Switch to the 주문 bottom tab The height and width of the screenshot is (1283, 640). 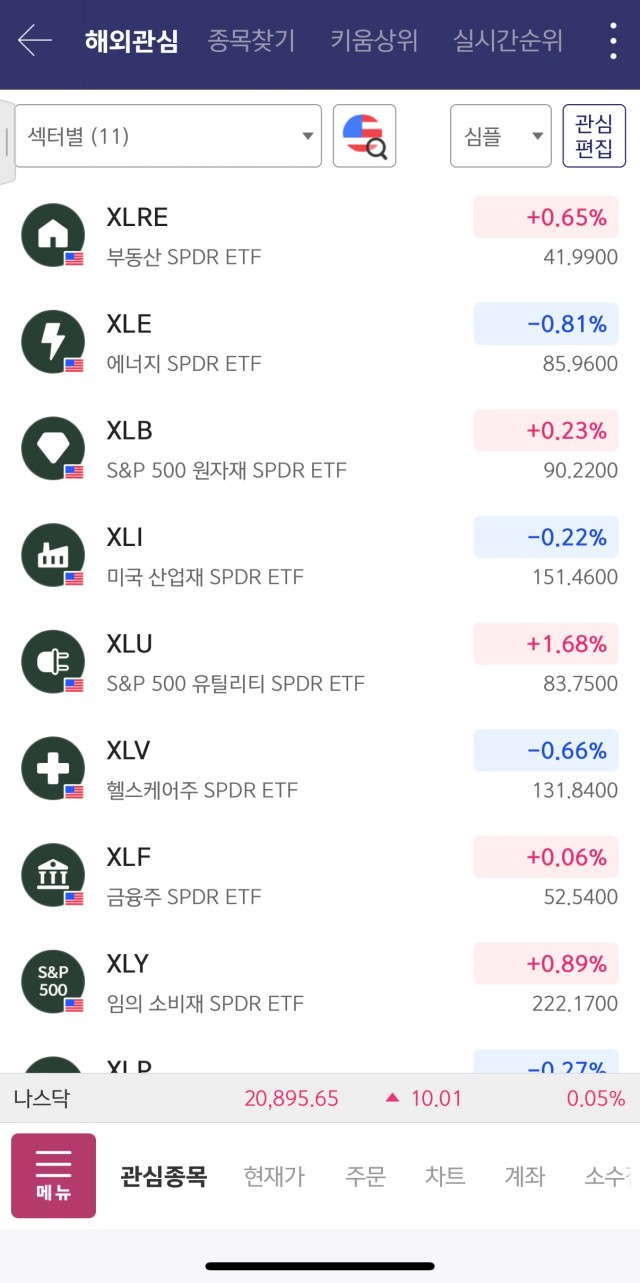[x=366, y=1176]
